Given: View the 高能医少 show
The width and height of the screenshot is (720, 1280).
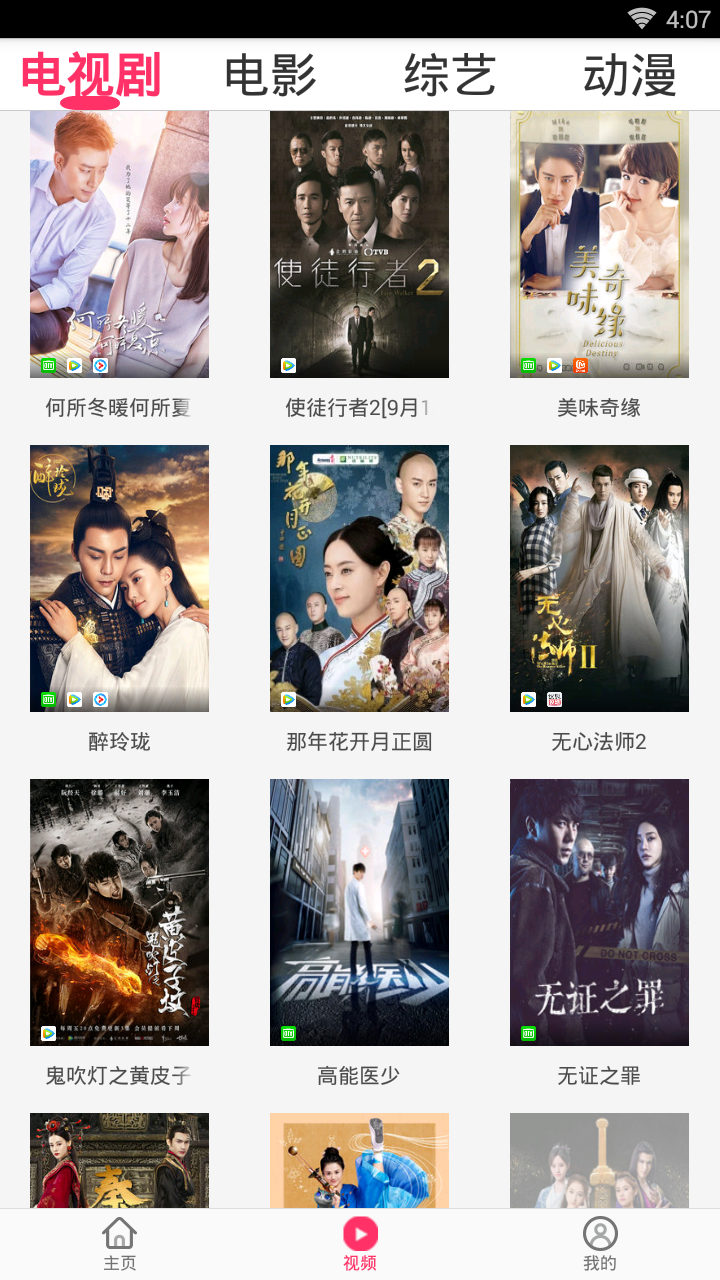Looking at the screenshot, I should coord(359,912).
